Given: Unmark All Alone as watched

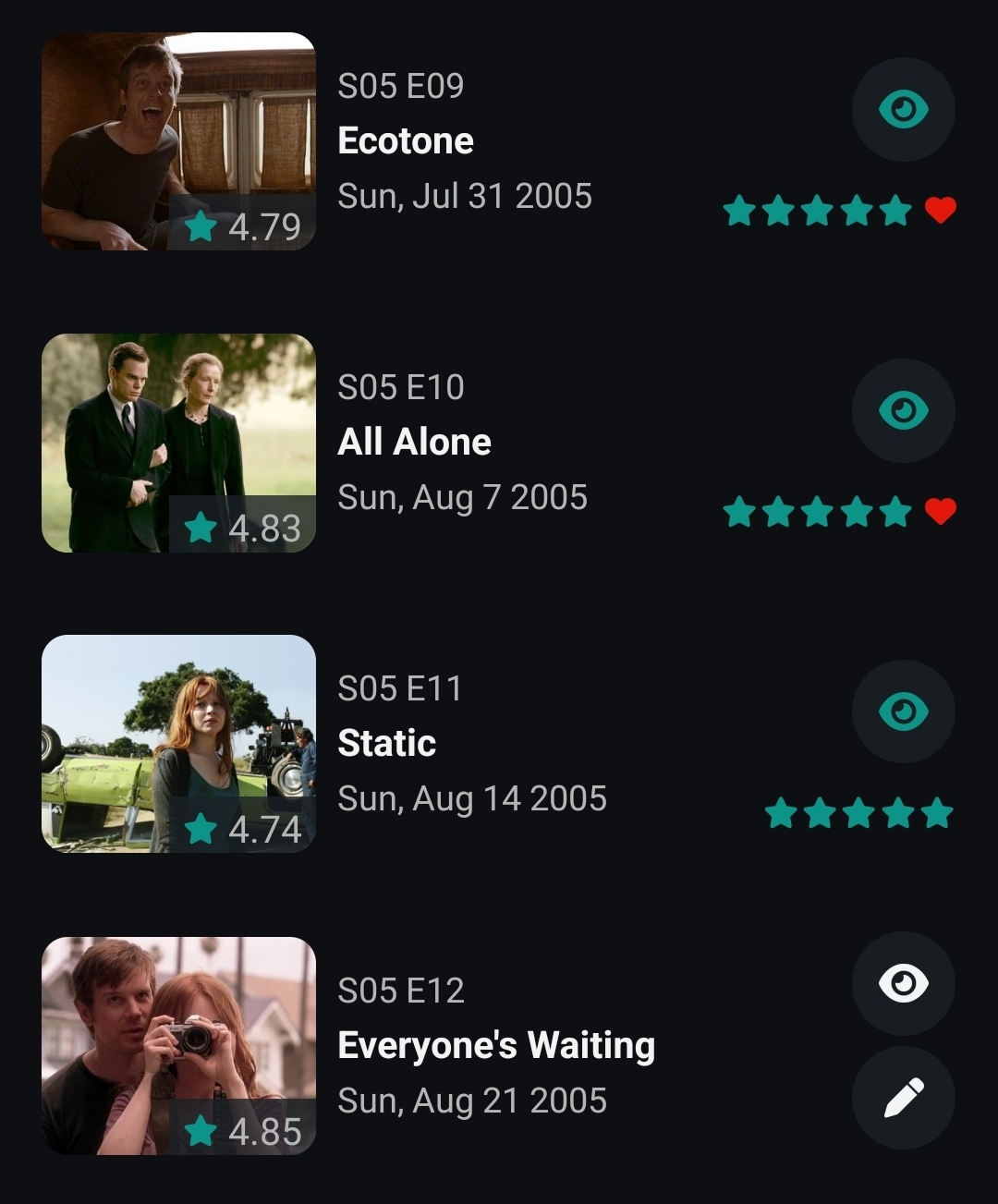Looking at the screenshot, I should [x=903, y=410].
